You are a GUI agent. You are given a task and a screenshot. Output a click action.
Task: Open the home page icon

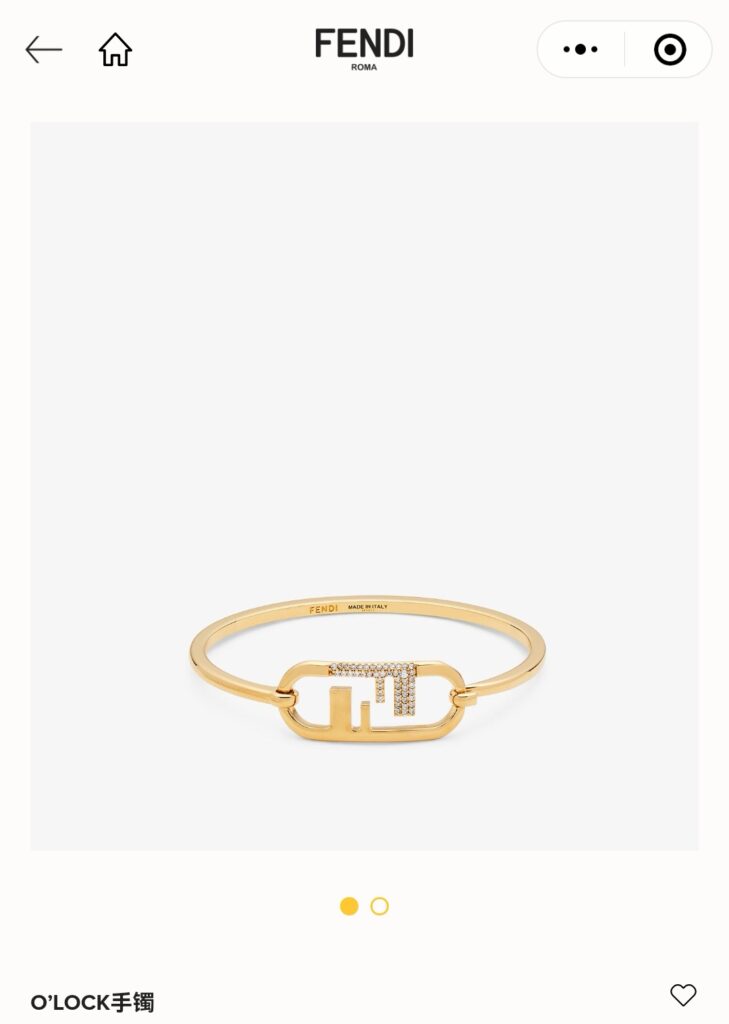pos(115,49)
